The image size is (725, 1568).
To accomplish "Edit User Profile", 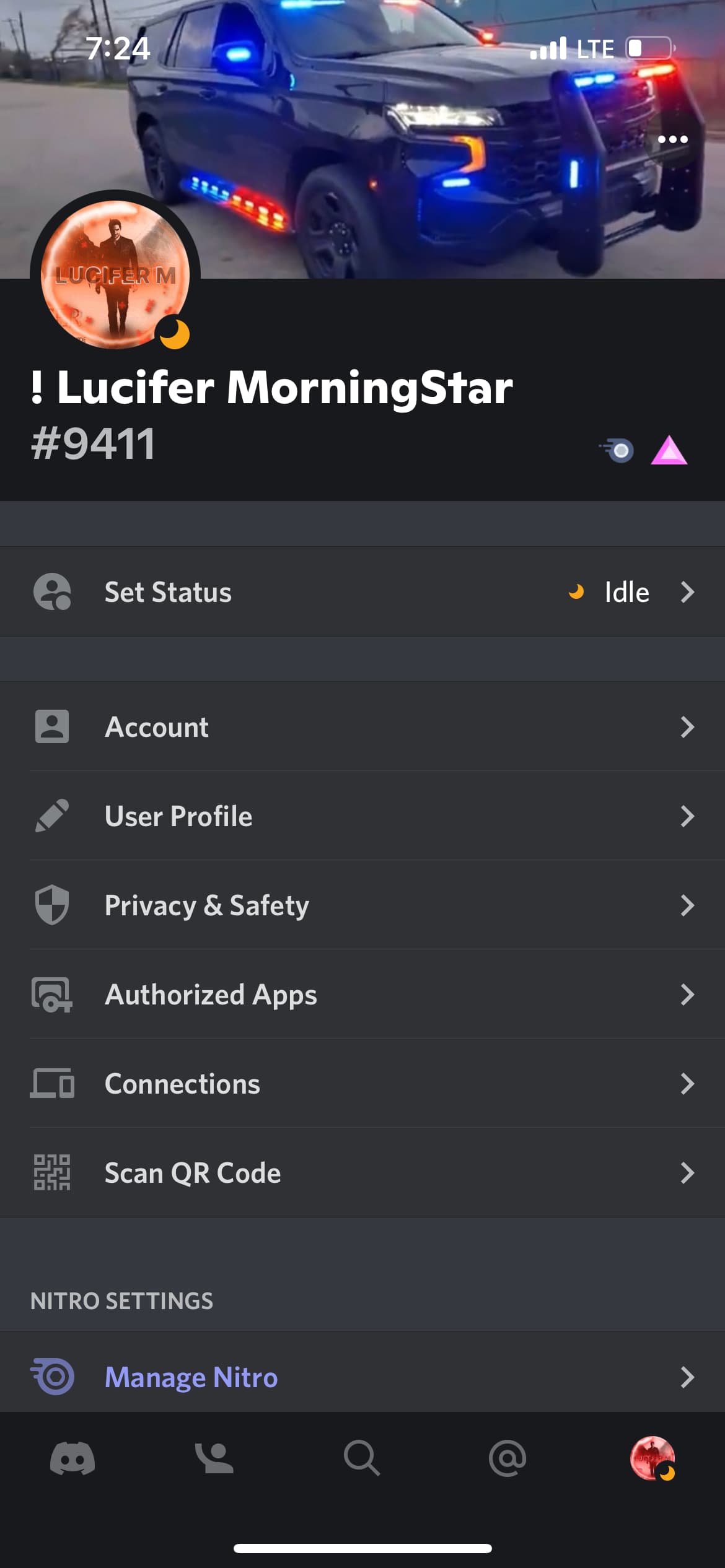I will point(362,816).
